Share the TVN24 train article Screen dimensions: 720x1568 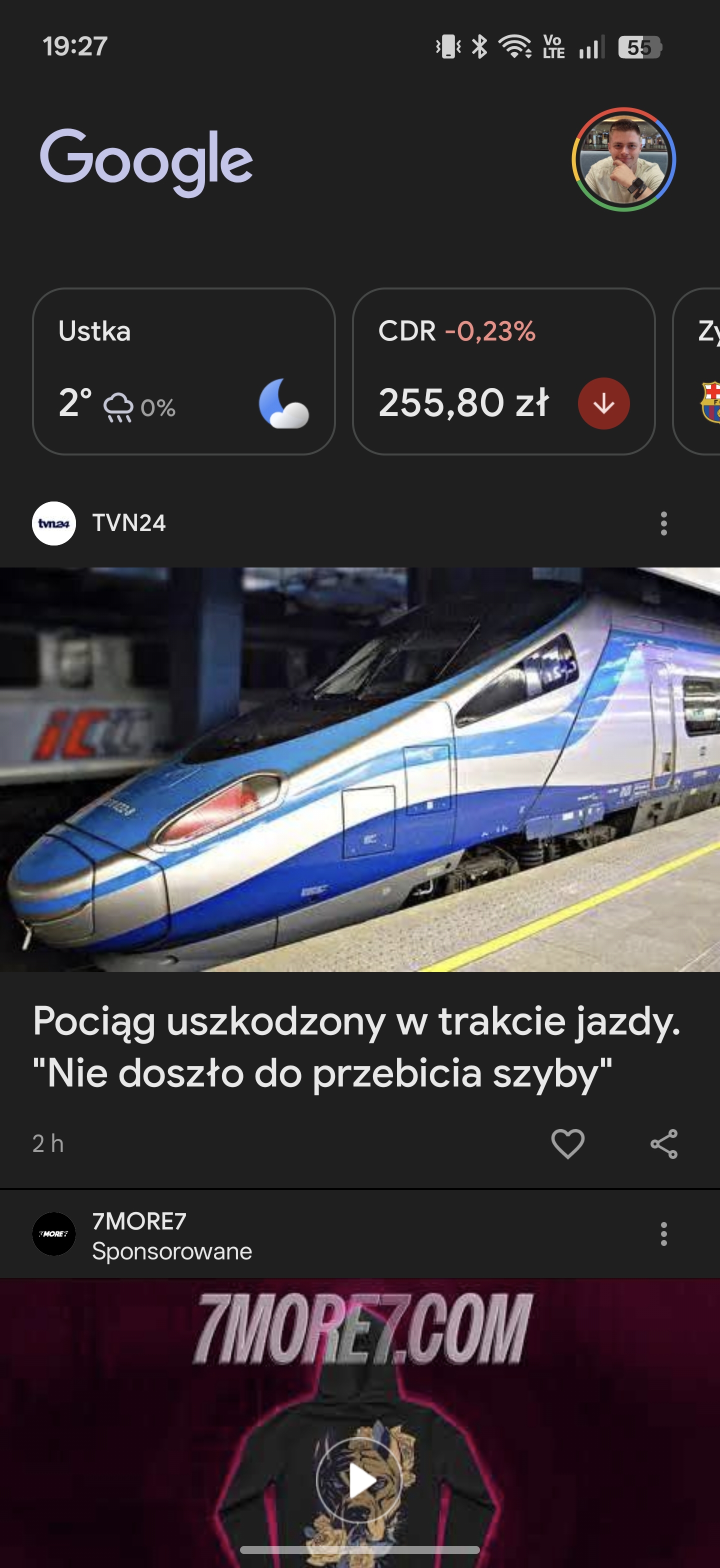pos(663,1143)
